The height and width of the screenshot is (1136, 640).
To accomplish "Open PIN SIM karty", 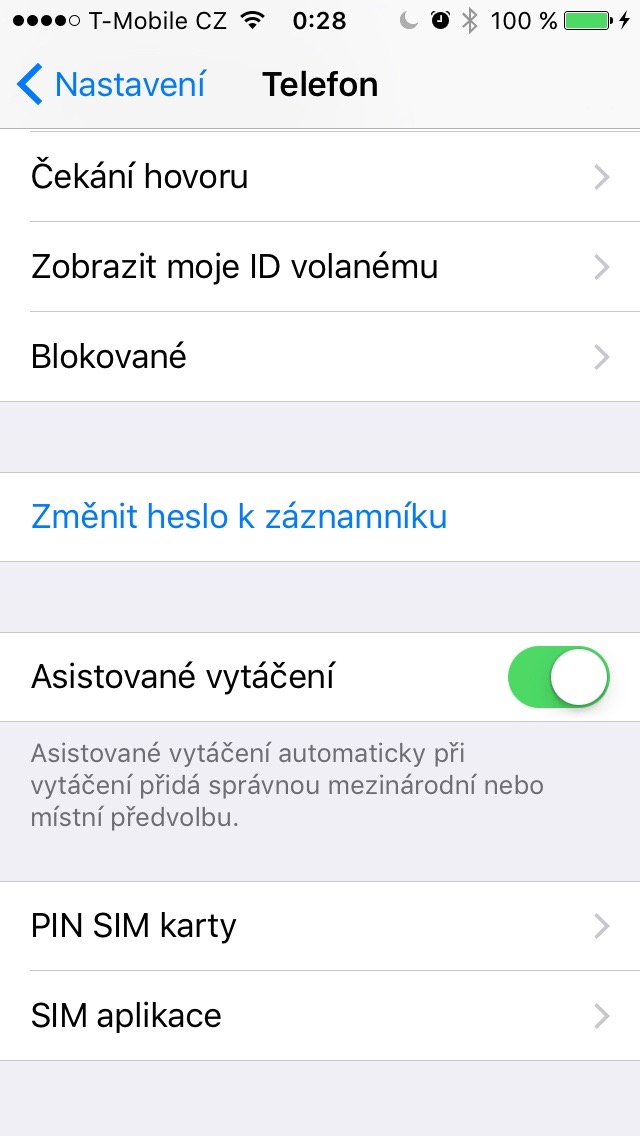I will click(320, 926).
